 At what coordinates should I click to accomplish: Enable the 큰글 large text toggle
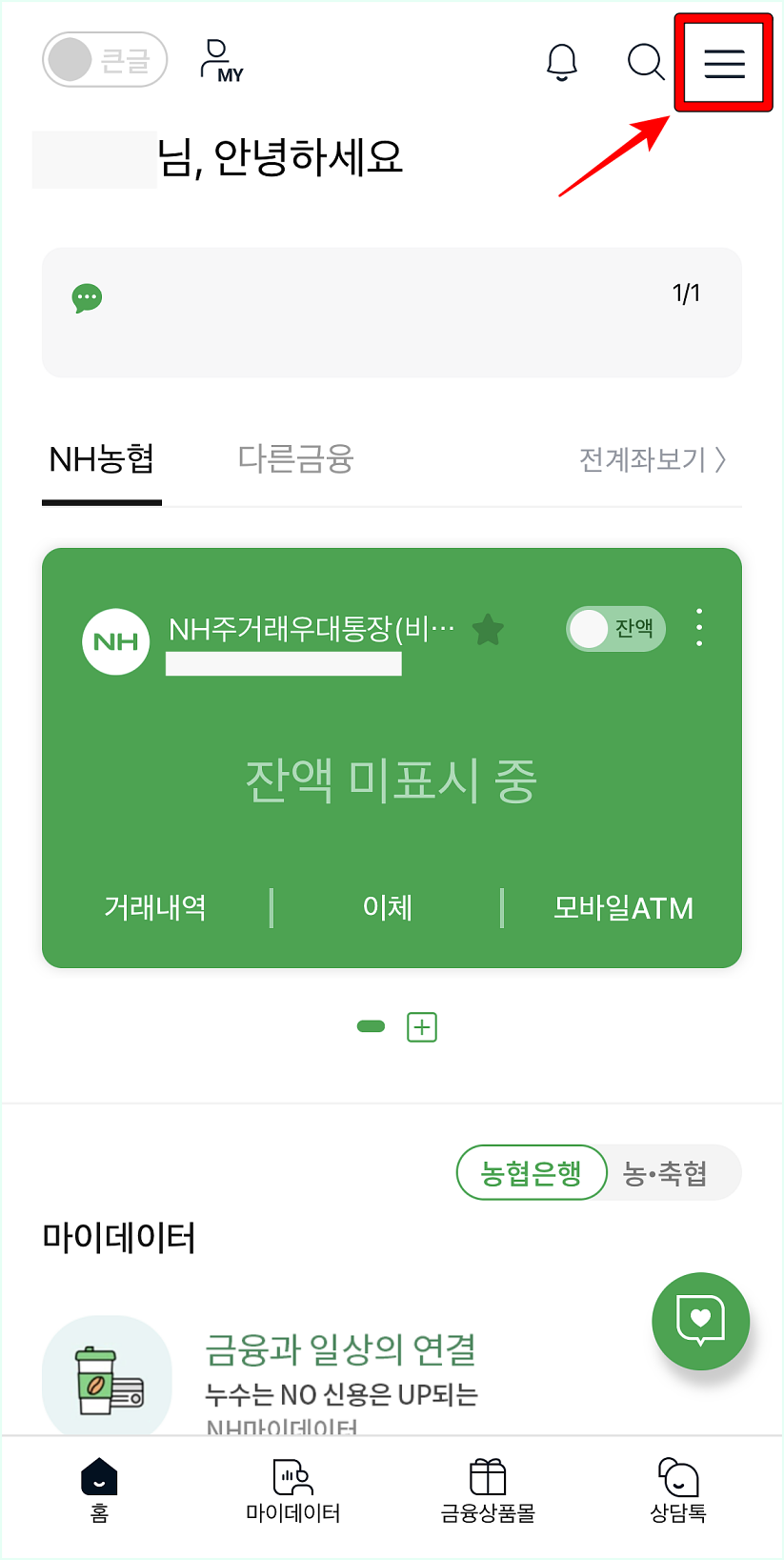(x=105, y=59)
